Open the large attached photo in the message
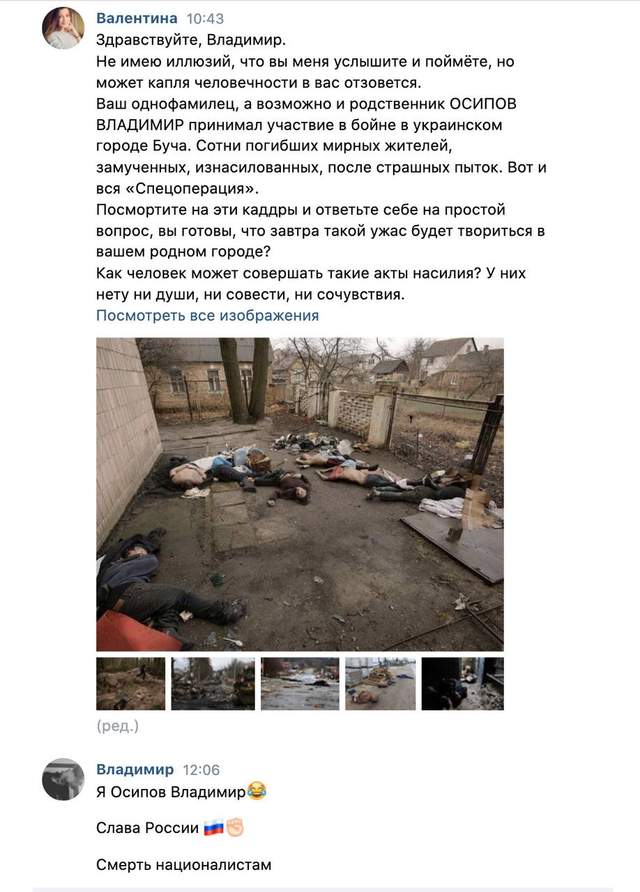Screen dimensions: 640x892 [x=299, y=493]
